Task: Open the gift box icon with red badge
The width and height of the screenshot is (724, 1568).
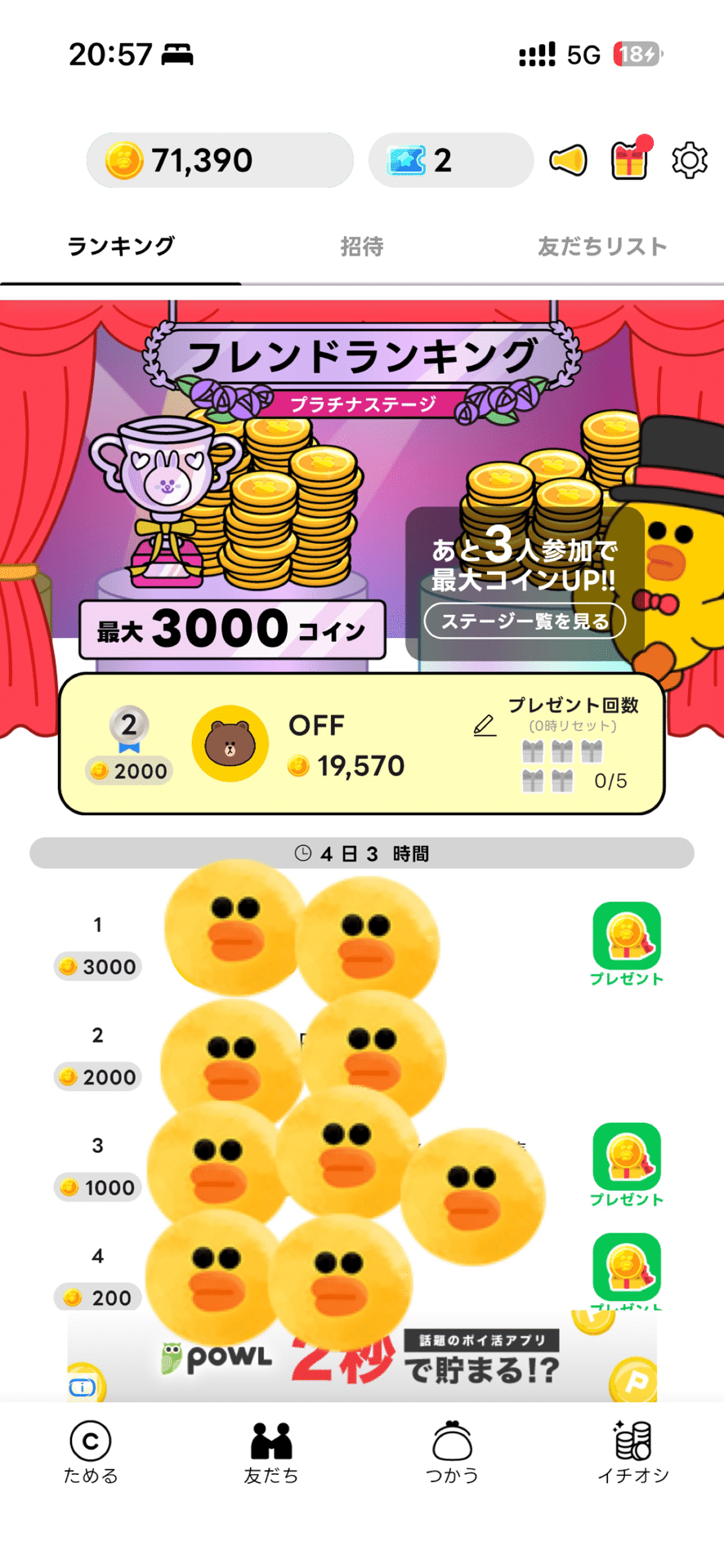Action: pyautogui.click(x=628, y=160)
